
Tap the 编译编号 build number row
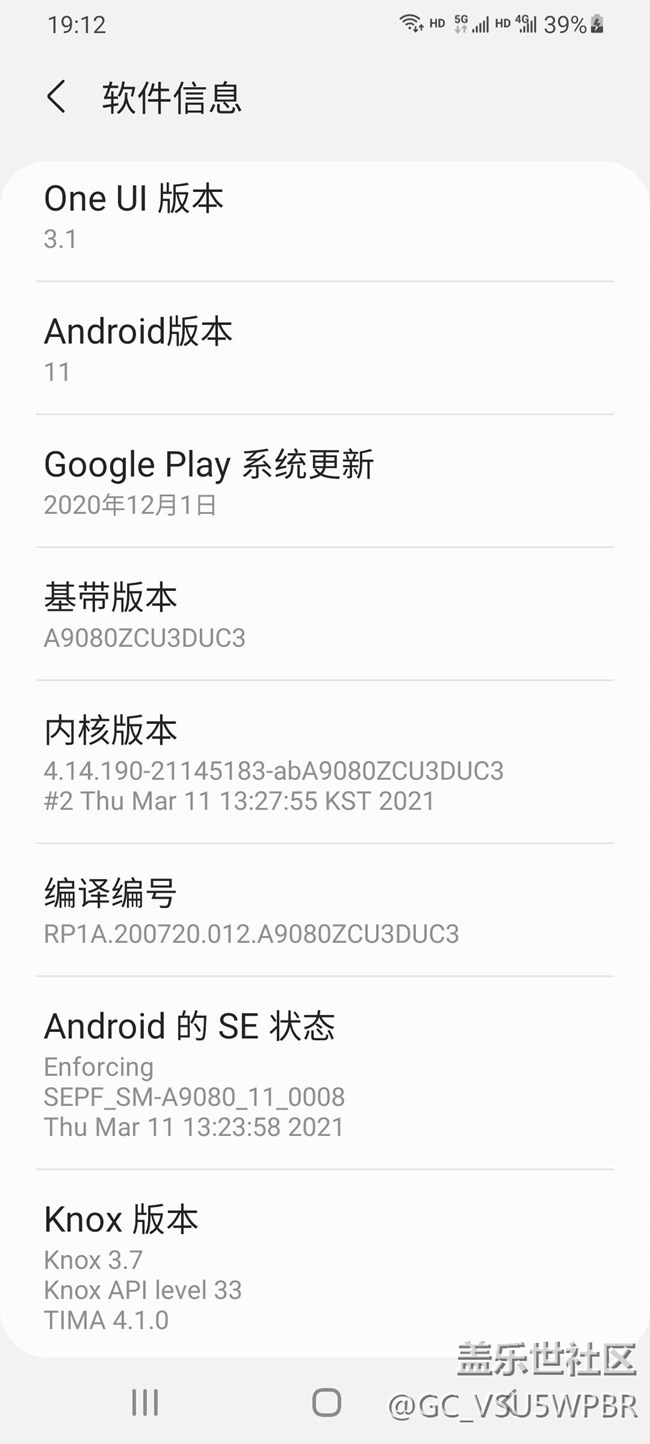pos(325,911)
